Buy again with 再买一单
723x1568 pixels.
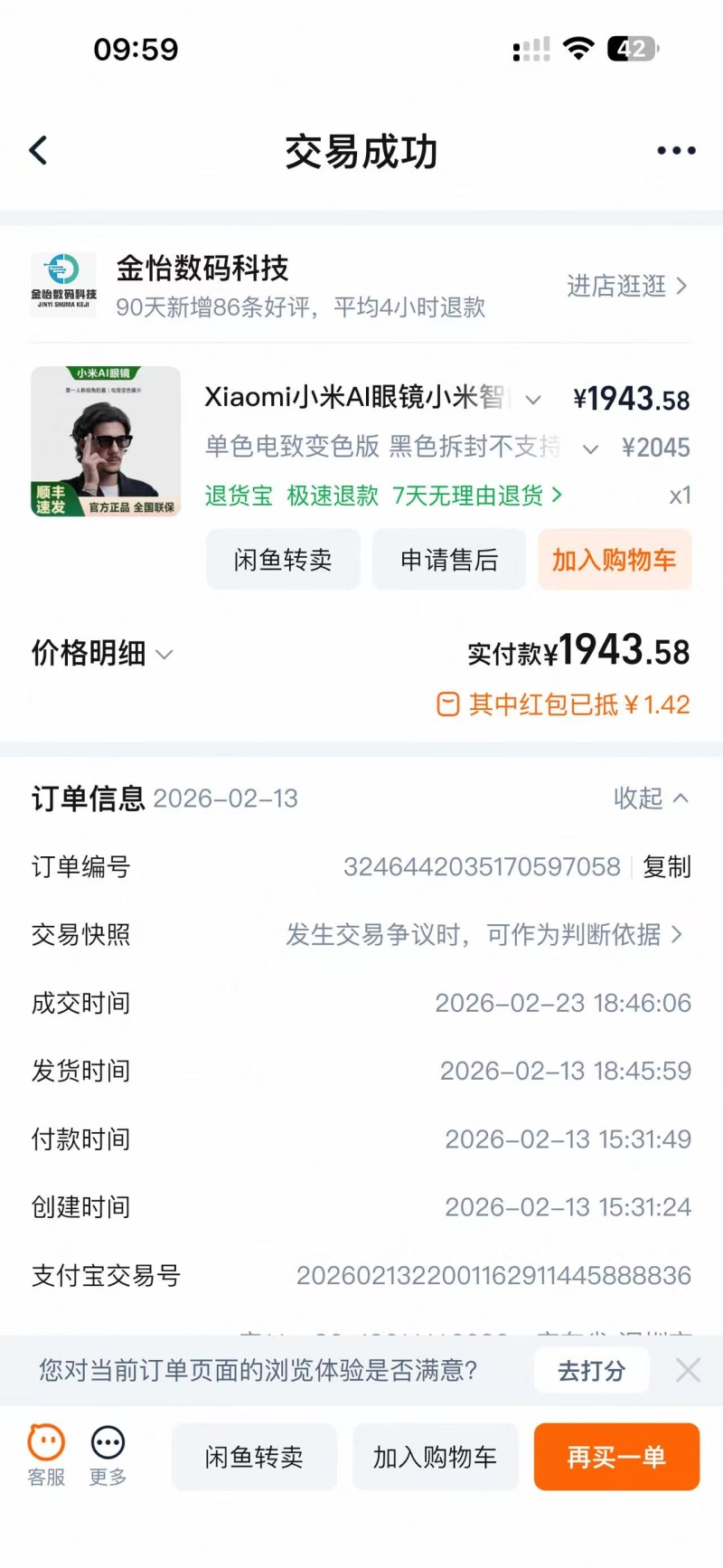616,1457
